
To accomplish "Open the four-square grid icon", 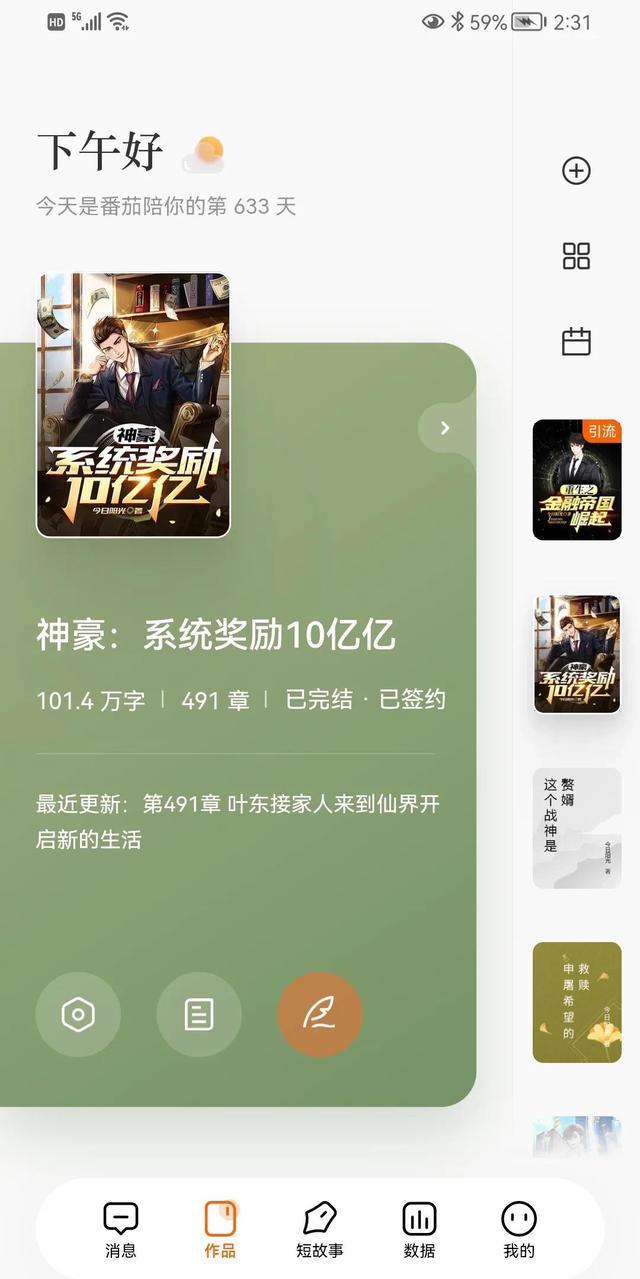I will (576, 256).
